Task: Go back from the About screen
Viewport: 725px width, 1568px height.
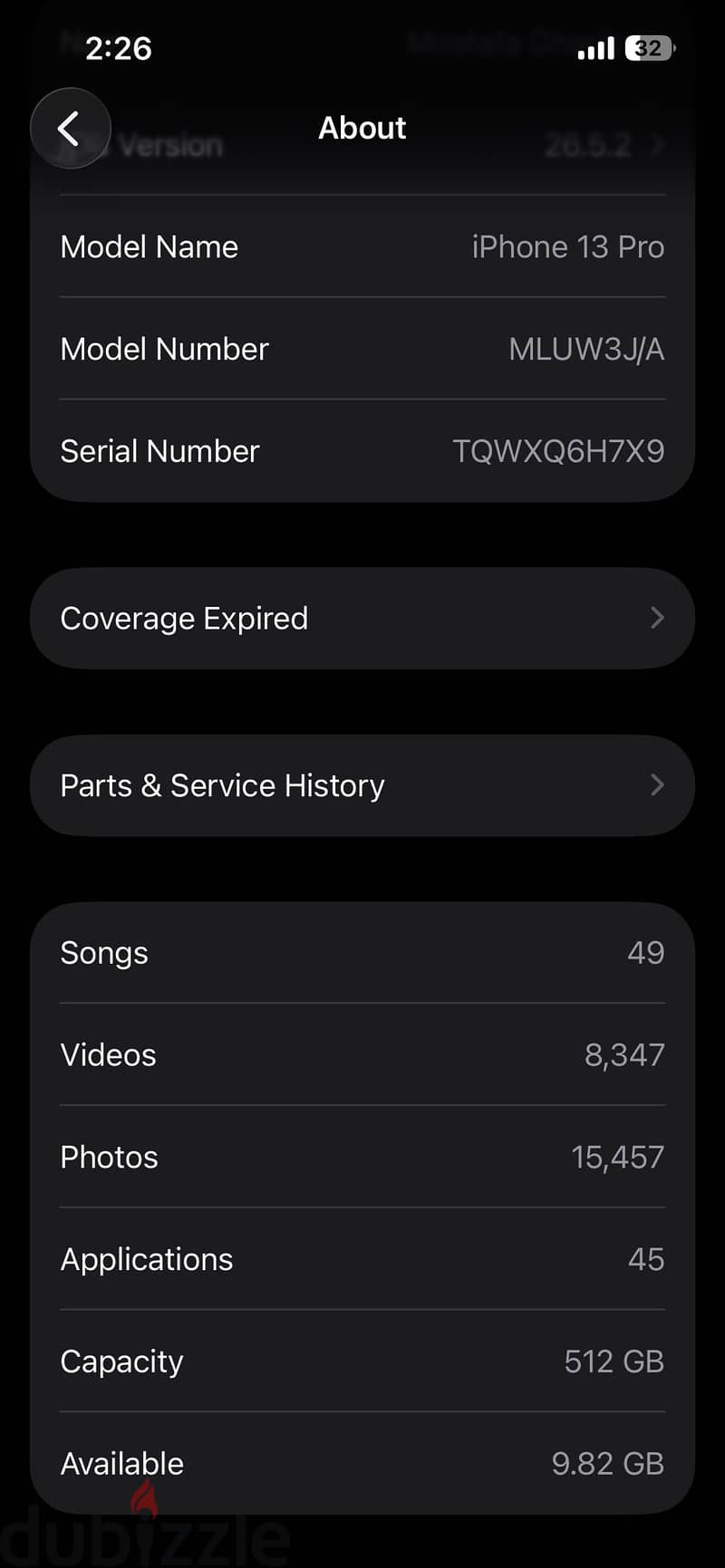Action: 71,128
